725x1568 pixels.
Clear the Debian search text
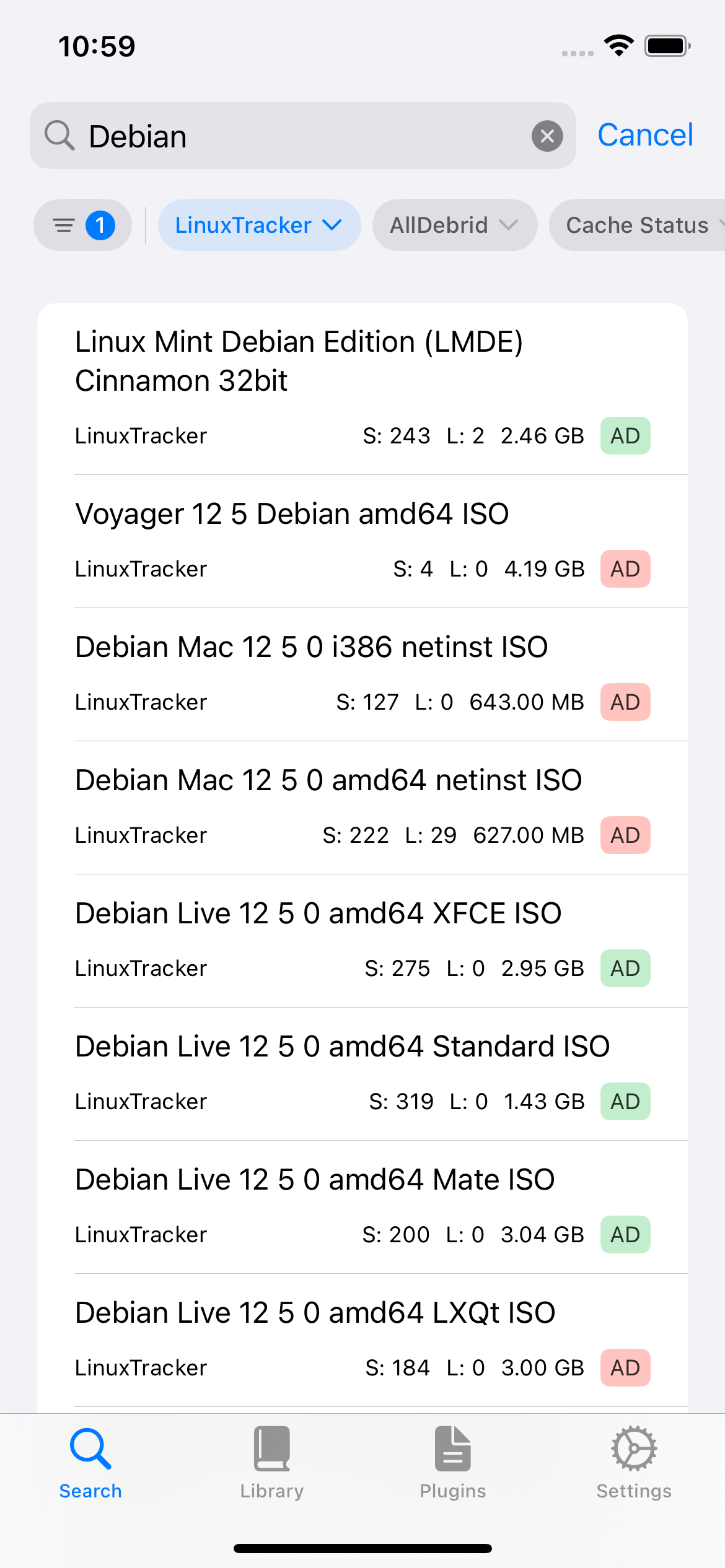coord(547,136)
